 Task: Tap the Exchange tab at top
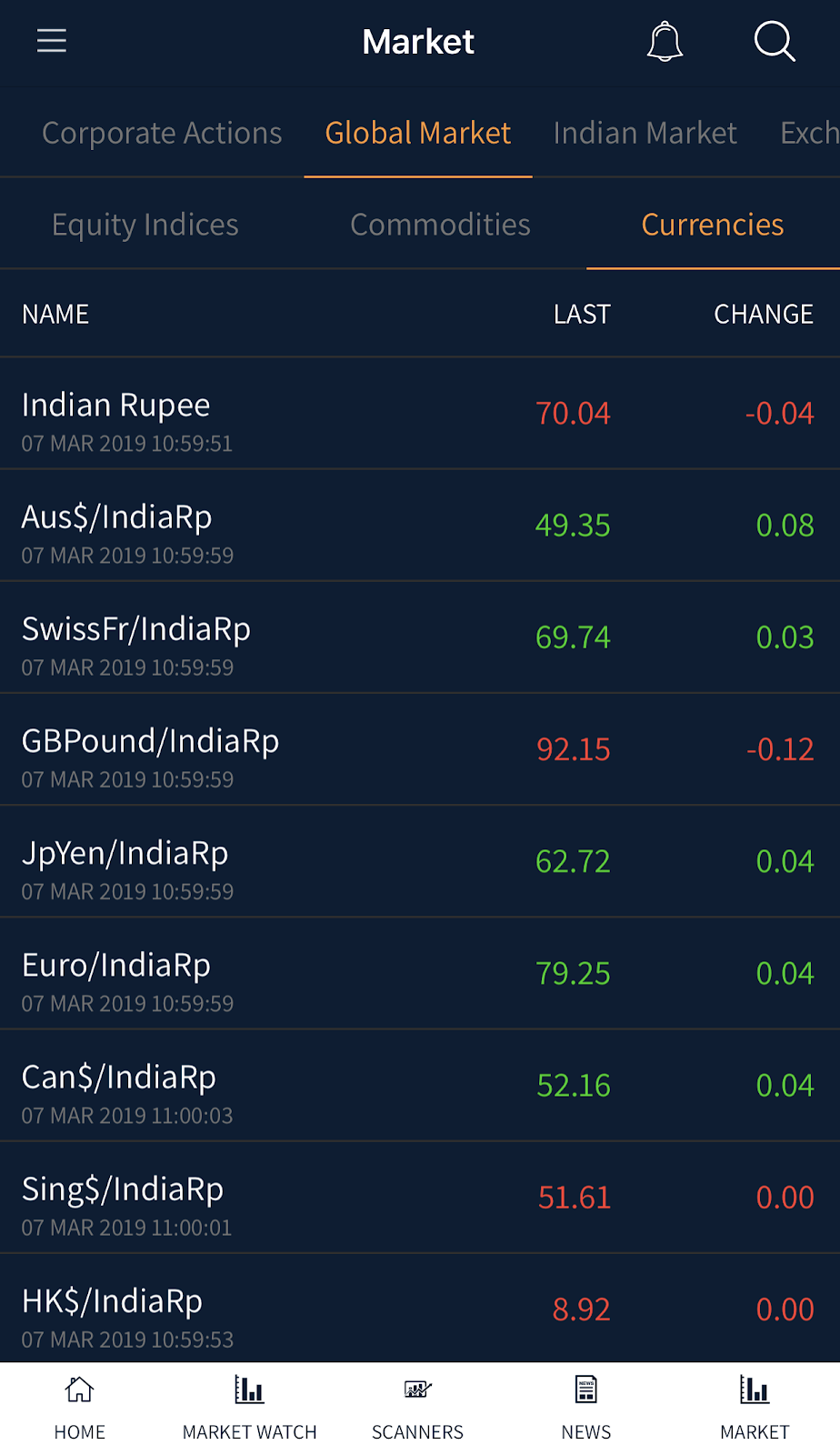[x=808, y=133]
